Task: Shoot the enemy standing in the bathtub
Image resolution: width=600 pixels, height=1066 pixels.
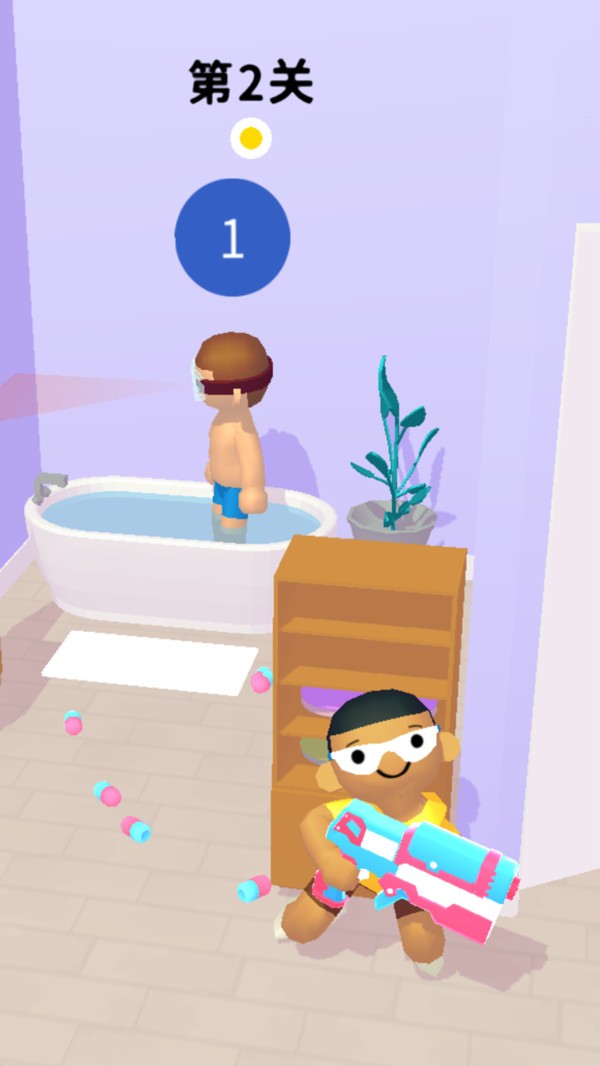Action: coord(236,432)
